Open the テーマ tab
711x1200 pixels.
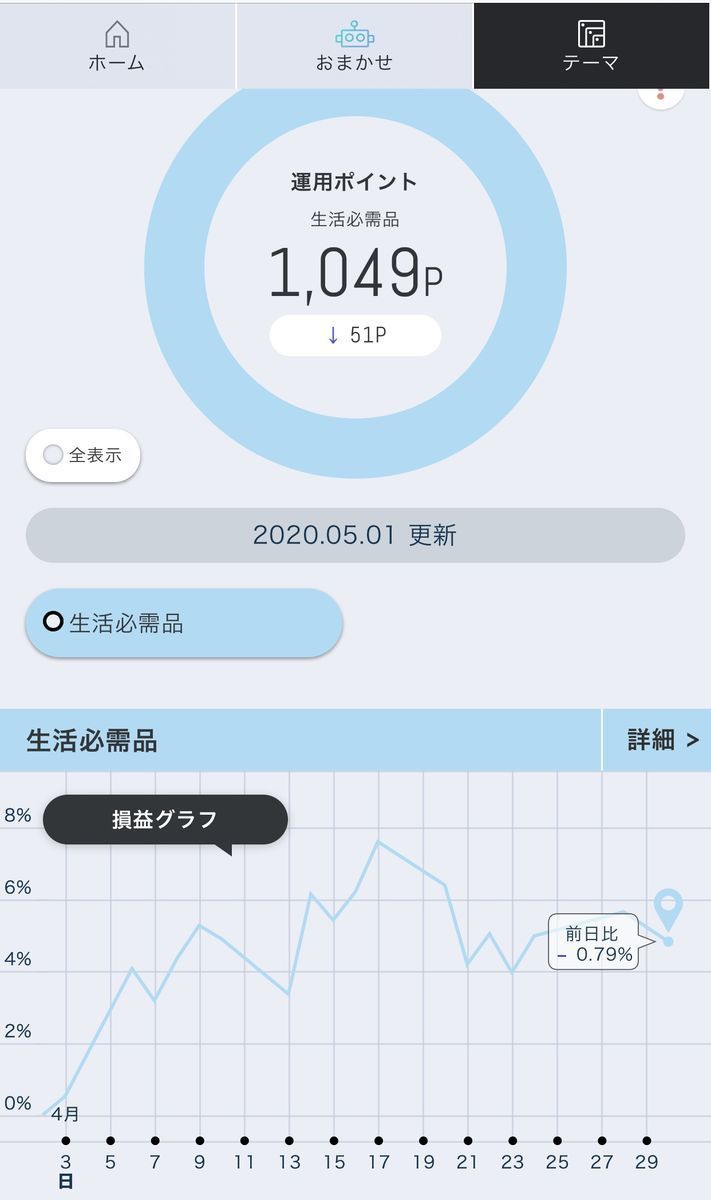pos(591,46)
